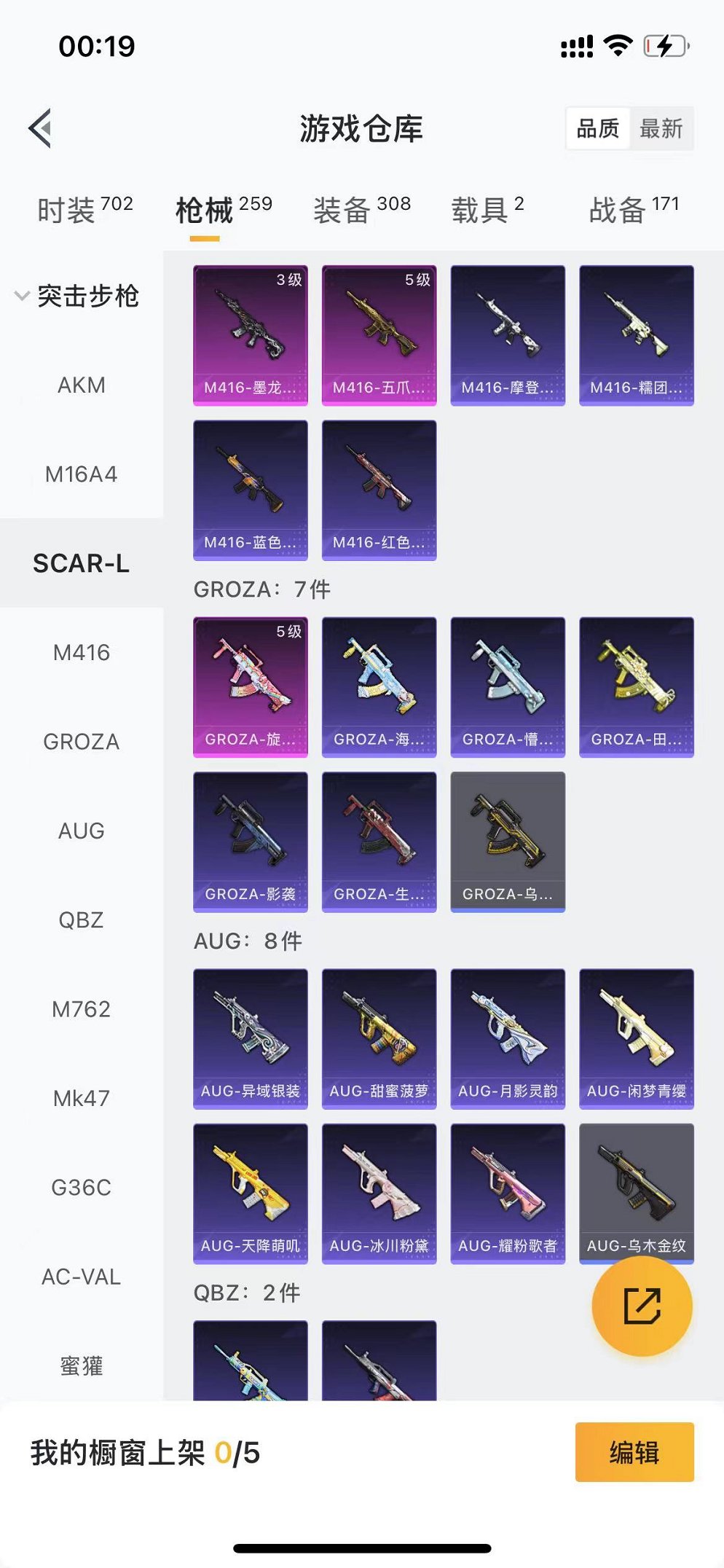Viewport: 724px width, 1568px height.
Task: Select AKM in the side list
Action: (82, 385)
